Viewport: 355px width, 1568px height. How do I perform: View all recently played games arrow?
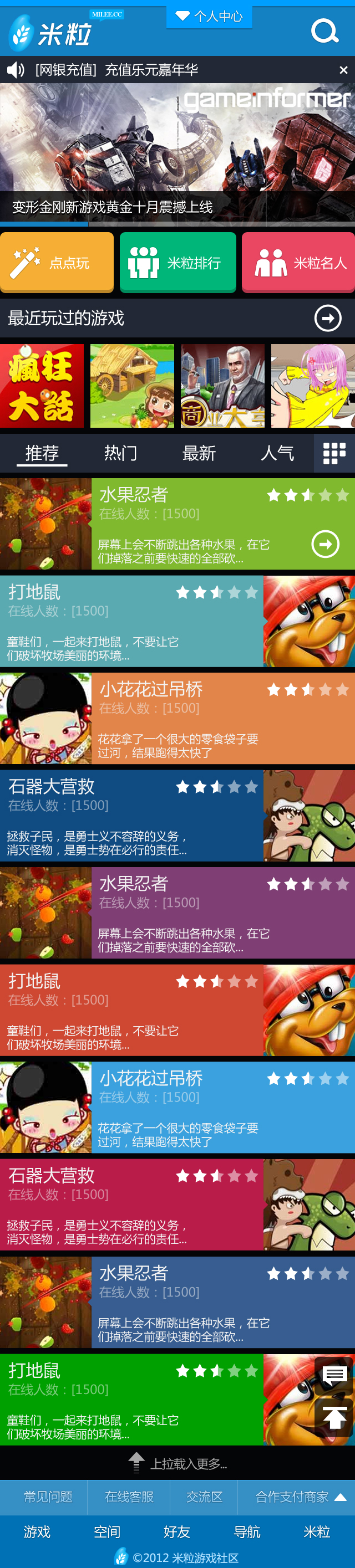[328, 317]
